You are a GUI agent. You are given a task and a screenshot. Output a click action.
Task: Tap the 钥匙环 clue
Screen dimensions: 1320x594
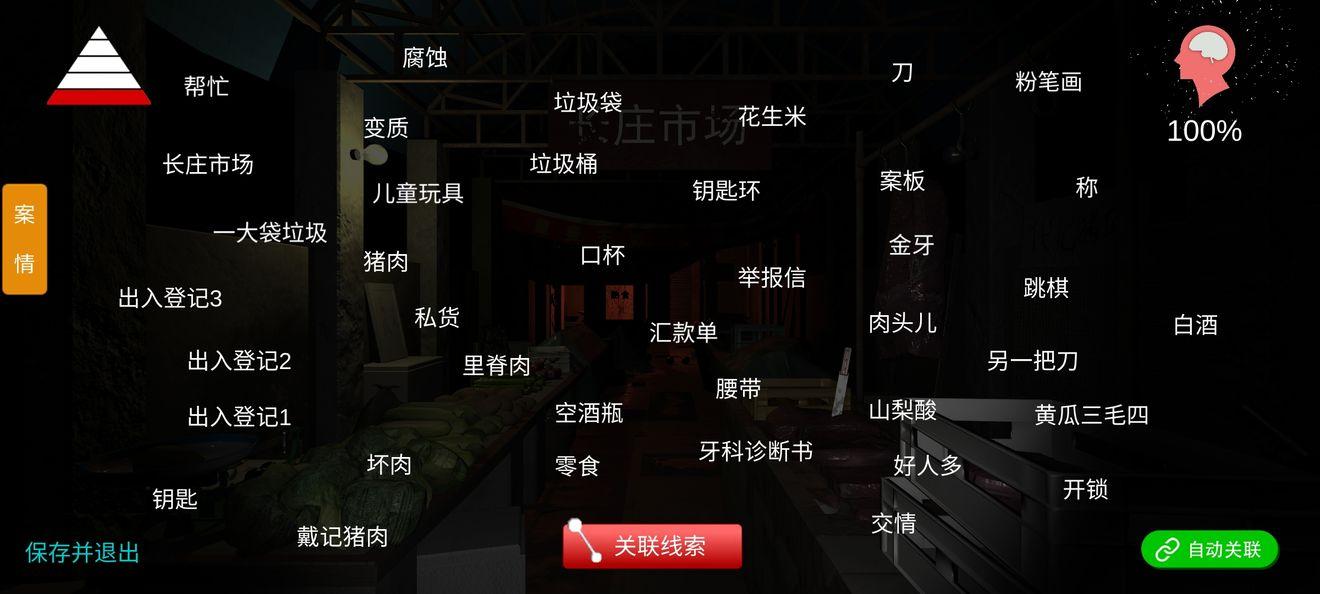pyautogui.click(x=727, y=190)
